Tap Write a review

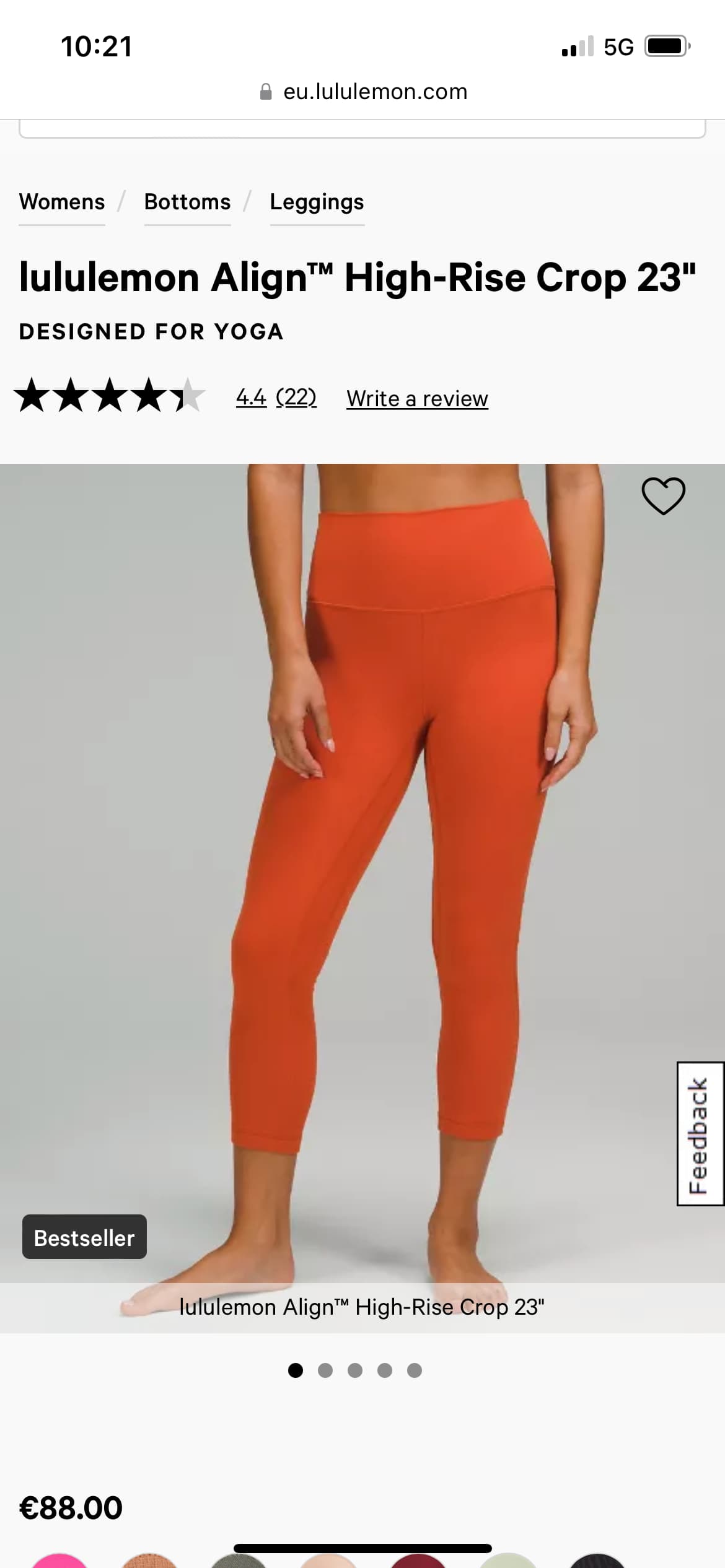pos(417,399)
